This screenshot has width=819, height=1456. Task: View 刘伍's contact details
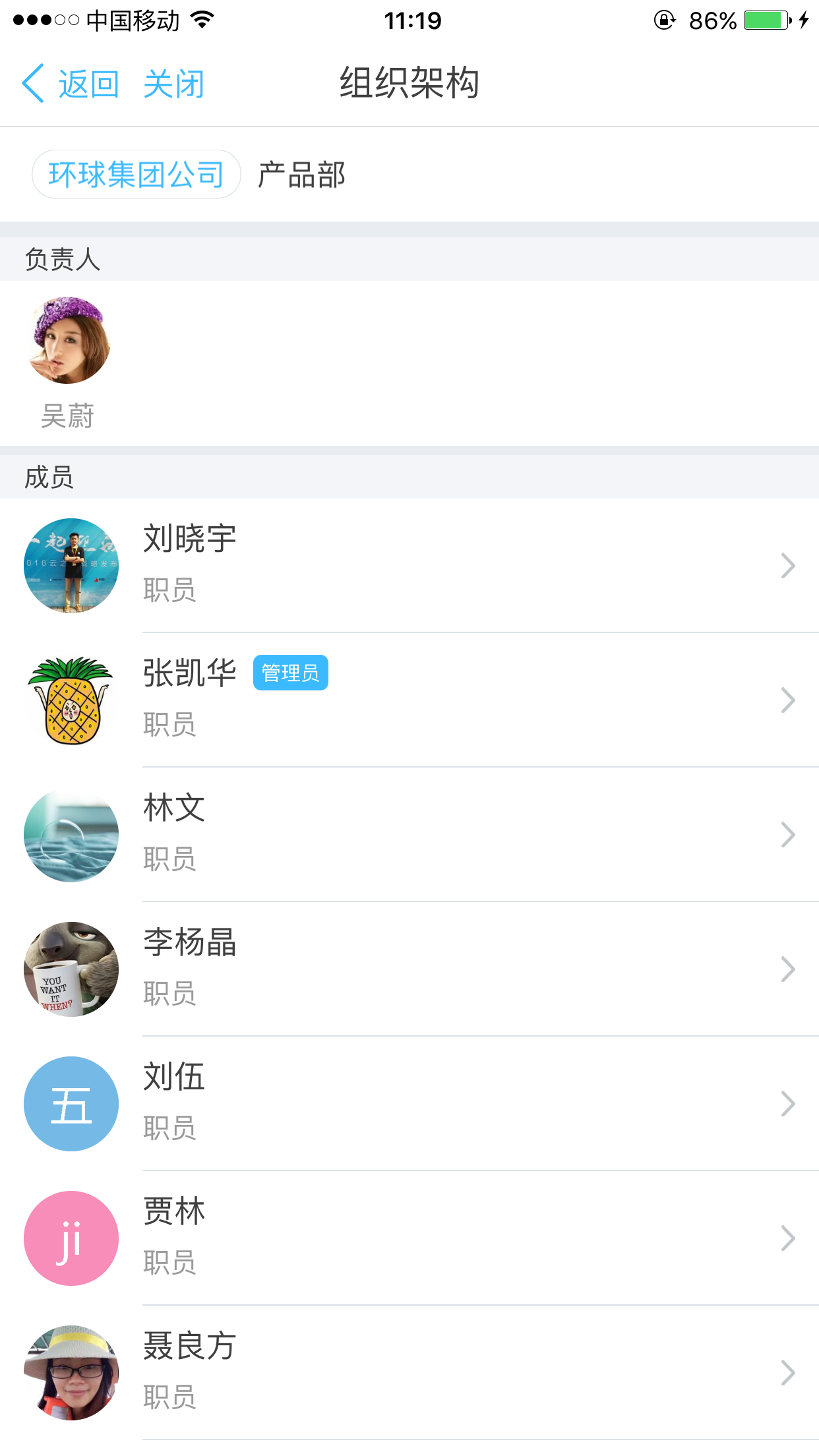pos(409,1104)
